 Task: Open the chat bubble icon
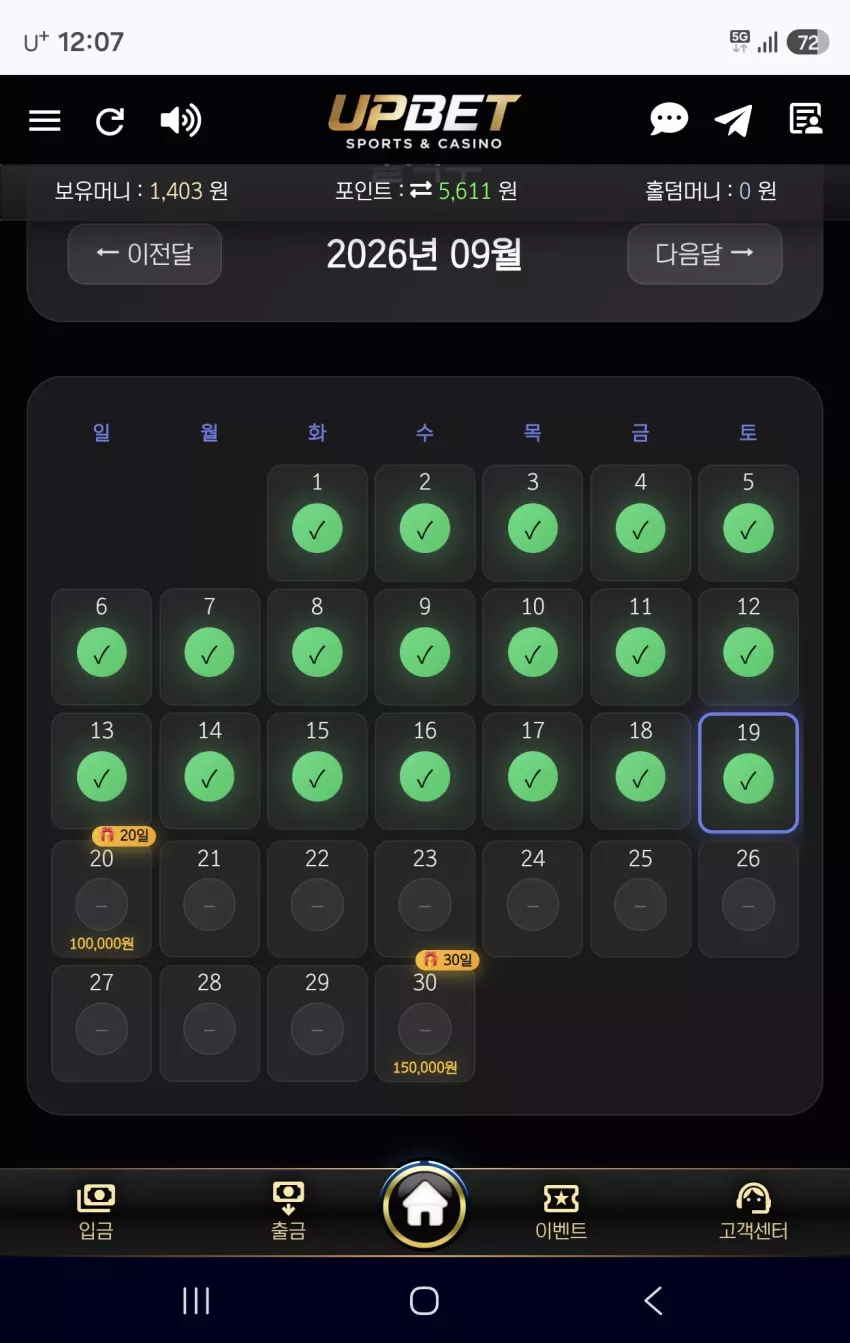tap(669, 120)
